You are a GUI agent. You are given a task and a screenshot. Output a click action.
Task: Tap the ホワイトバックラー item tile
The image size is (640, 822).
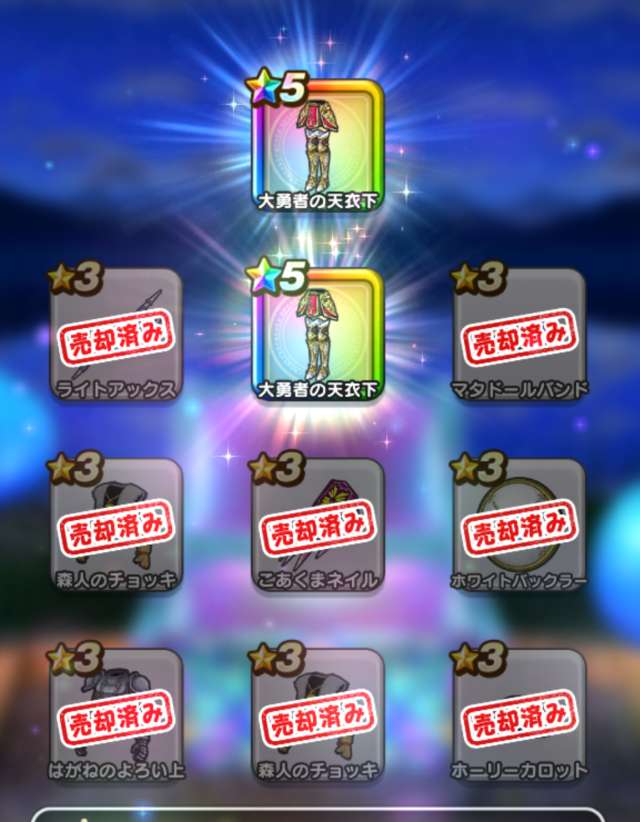(520, 525)
